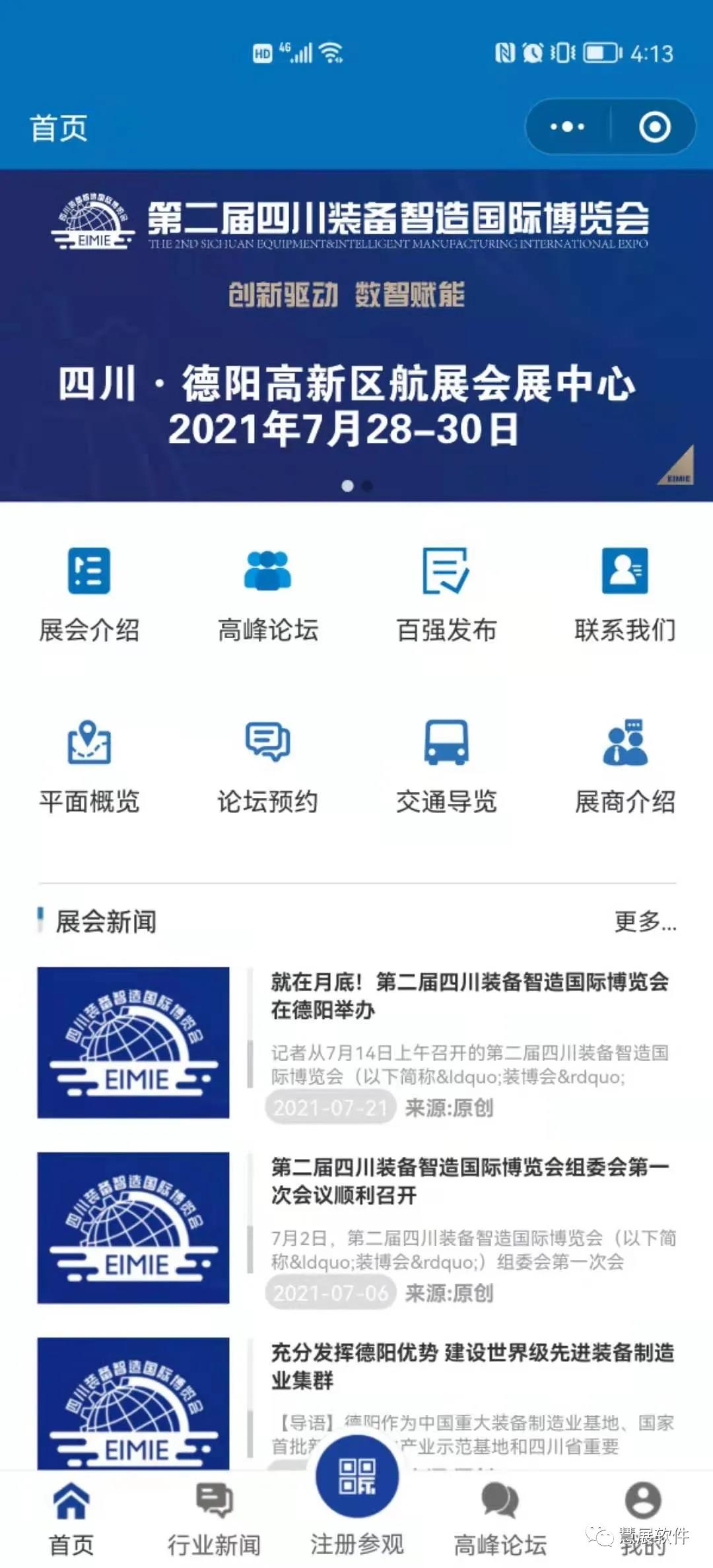This screenshot has width=713, height=1568.
Task: Open the mini program more-options menu
Action: click(x=568, y=127)
